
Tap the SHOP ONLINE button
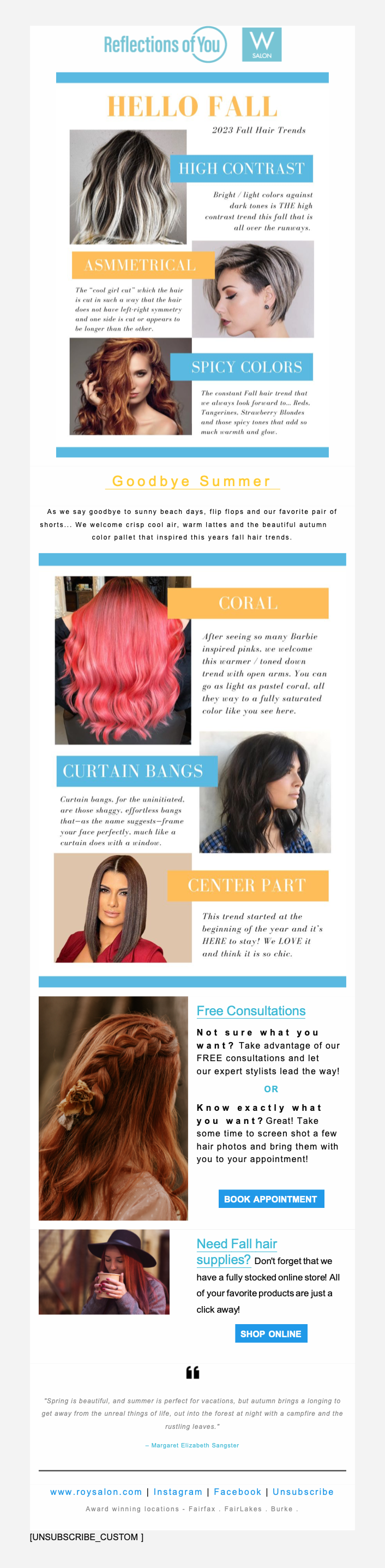coord(270,1333)
